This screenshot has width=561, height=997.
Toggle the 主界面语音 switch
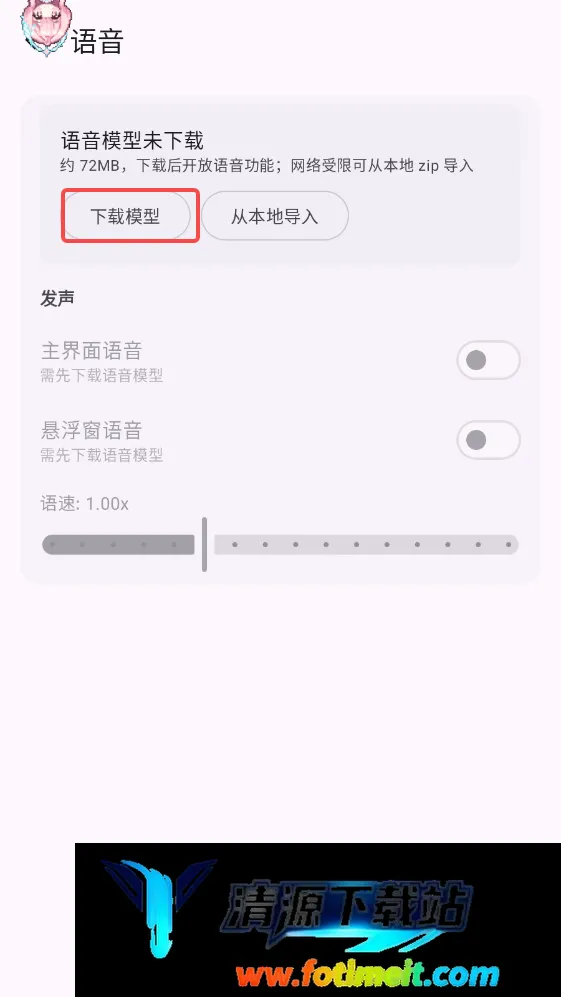[x=488, y=361]
